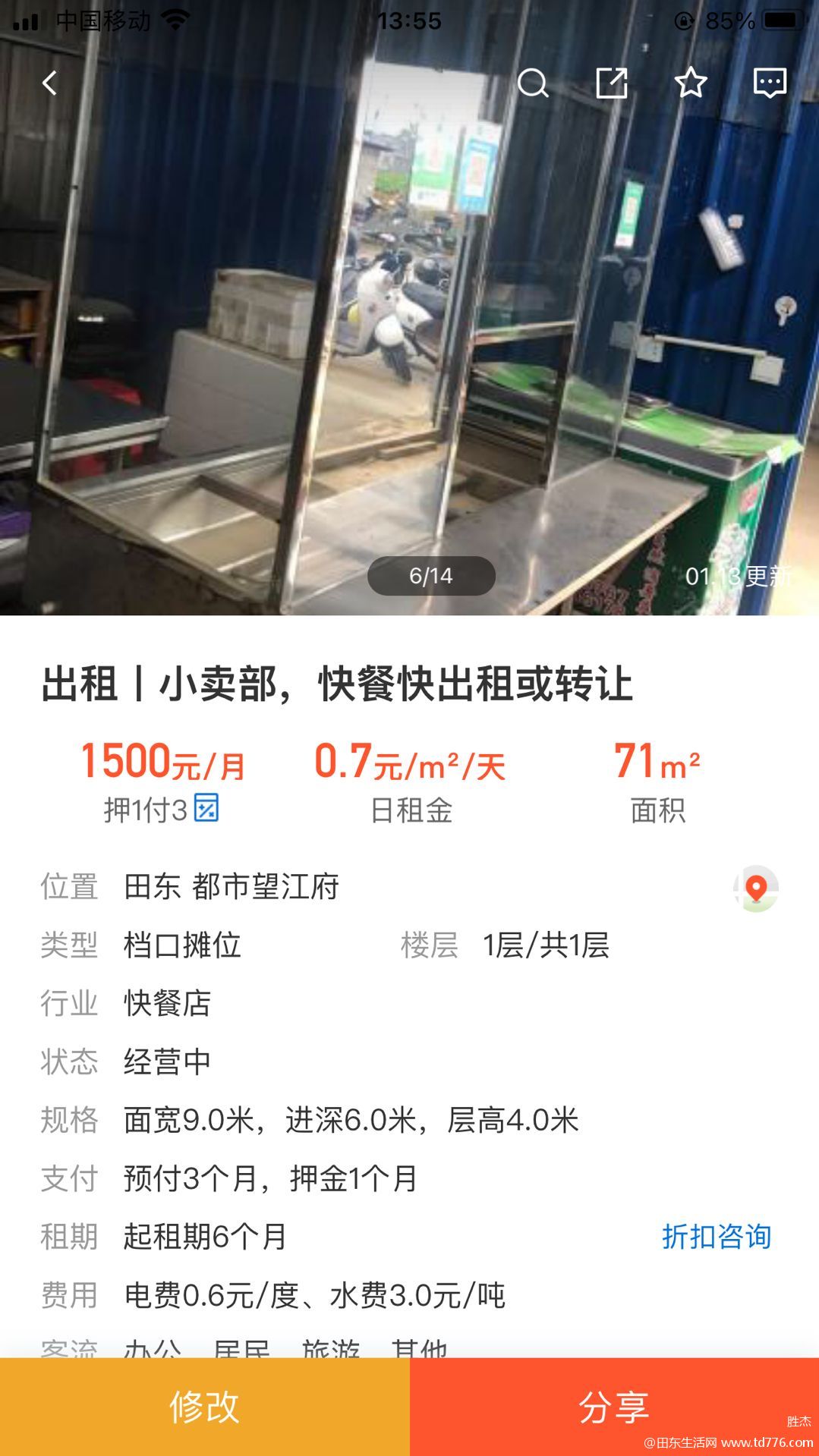Favorite this listing with the star

click(691, 83)
